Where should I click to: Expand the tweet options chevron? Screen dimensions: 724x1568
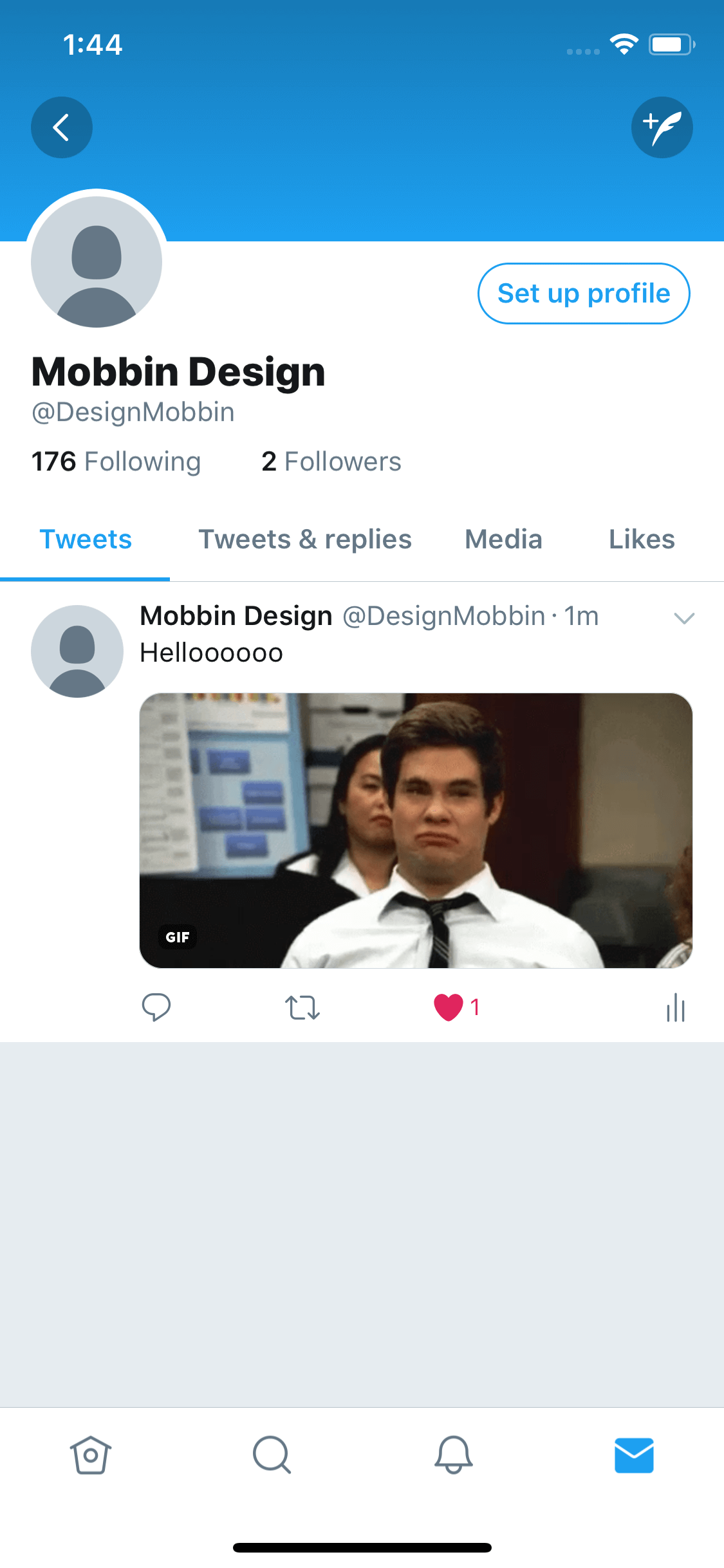pyautogui.click(x=684, y=619)
